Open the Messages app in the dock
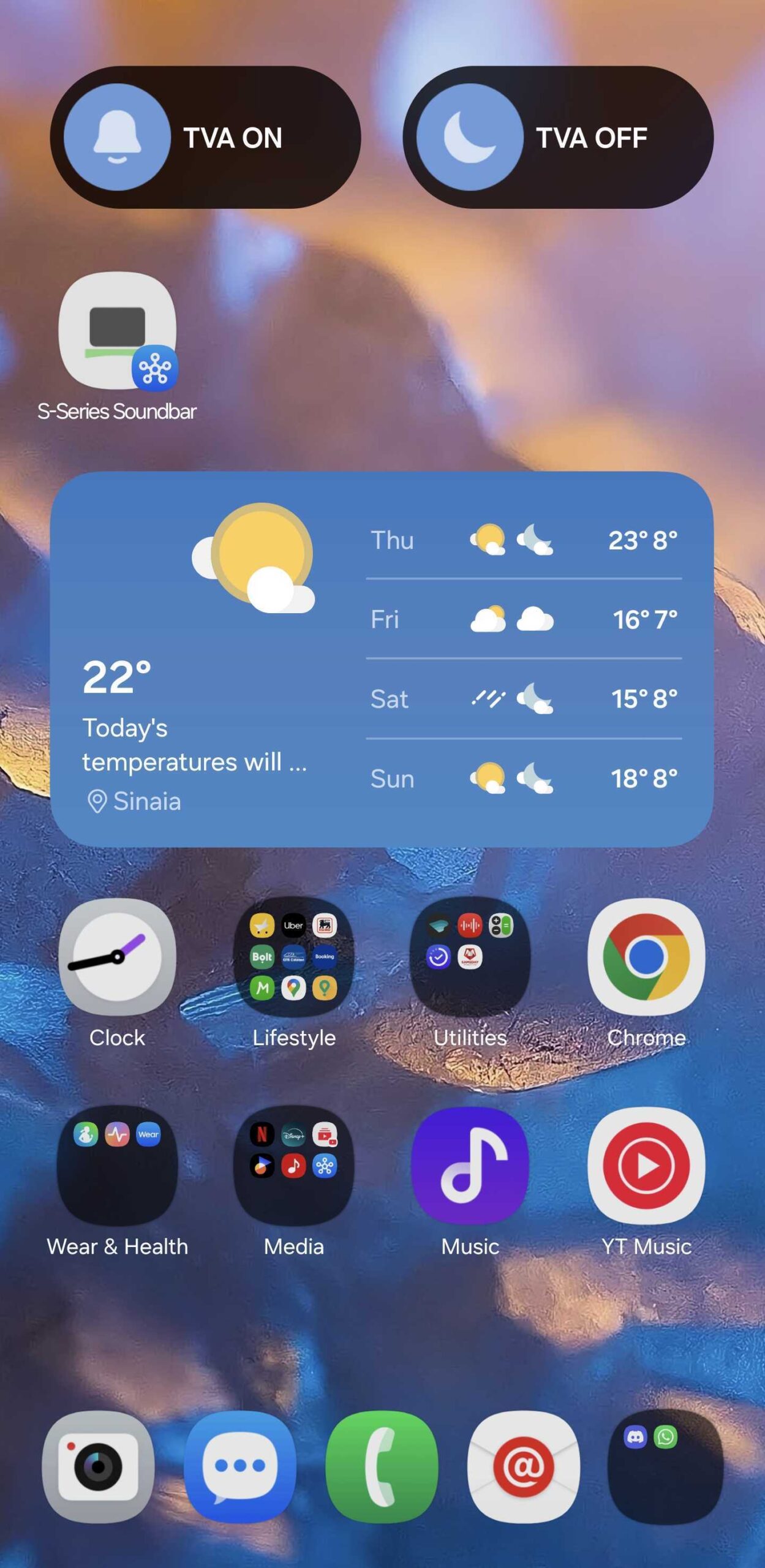 point(240,1467)
